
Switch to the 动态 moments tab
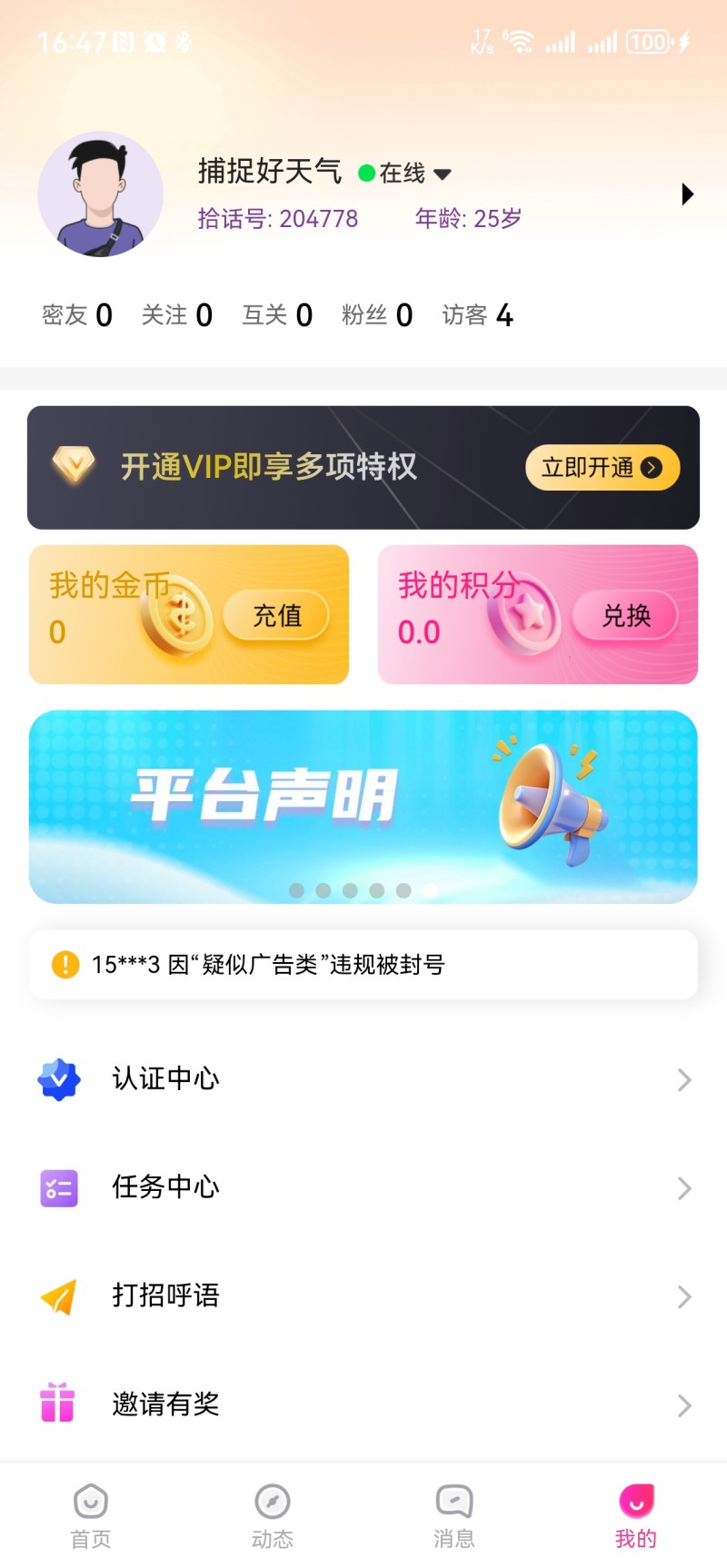(272, 1513)
